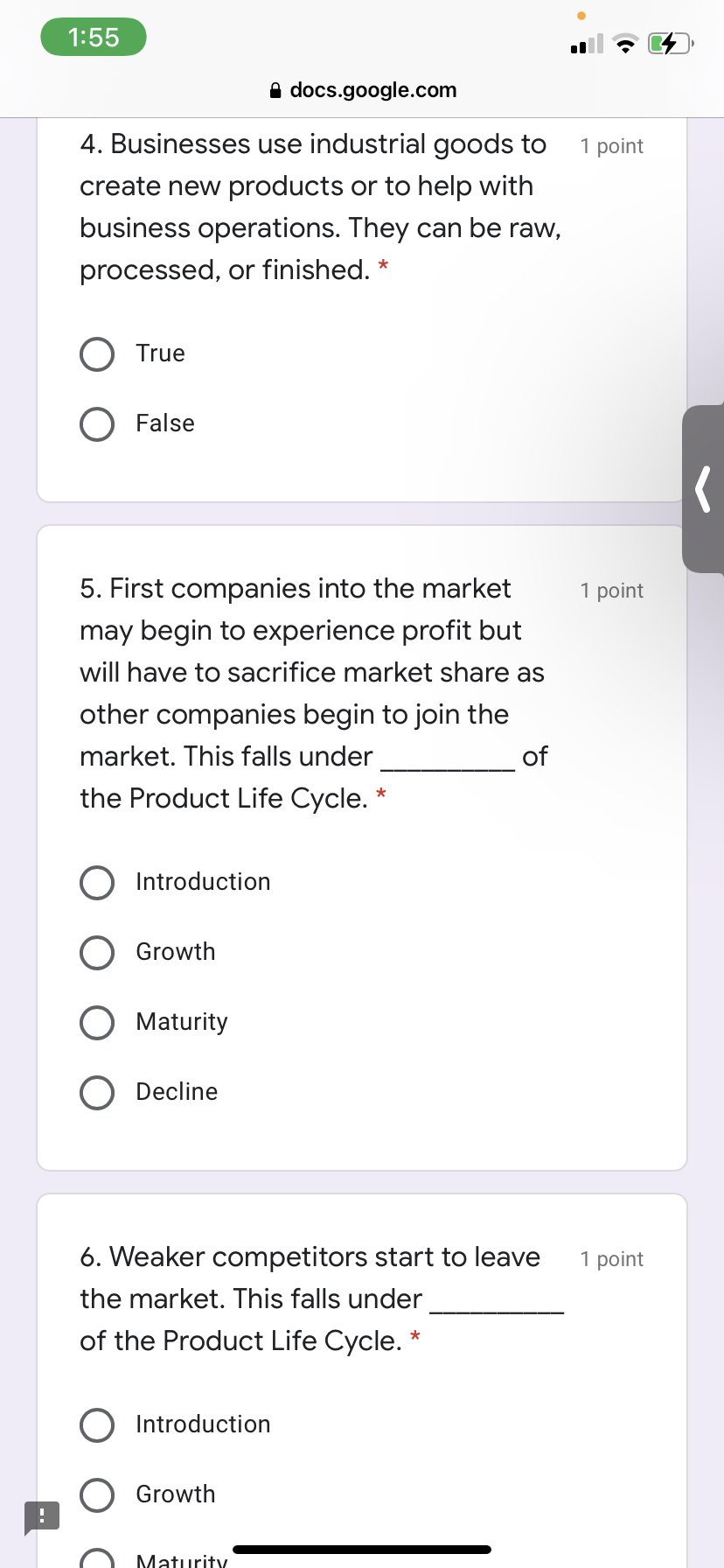The height and width of the screenshot is (1568, 724).
Task: Click the warning exclamation icon at bottom left
Action: point(42,1517)
